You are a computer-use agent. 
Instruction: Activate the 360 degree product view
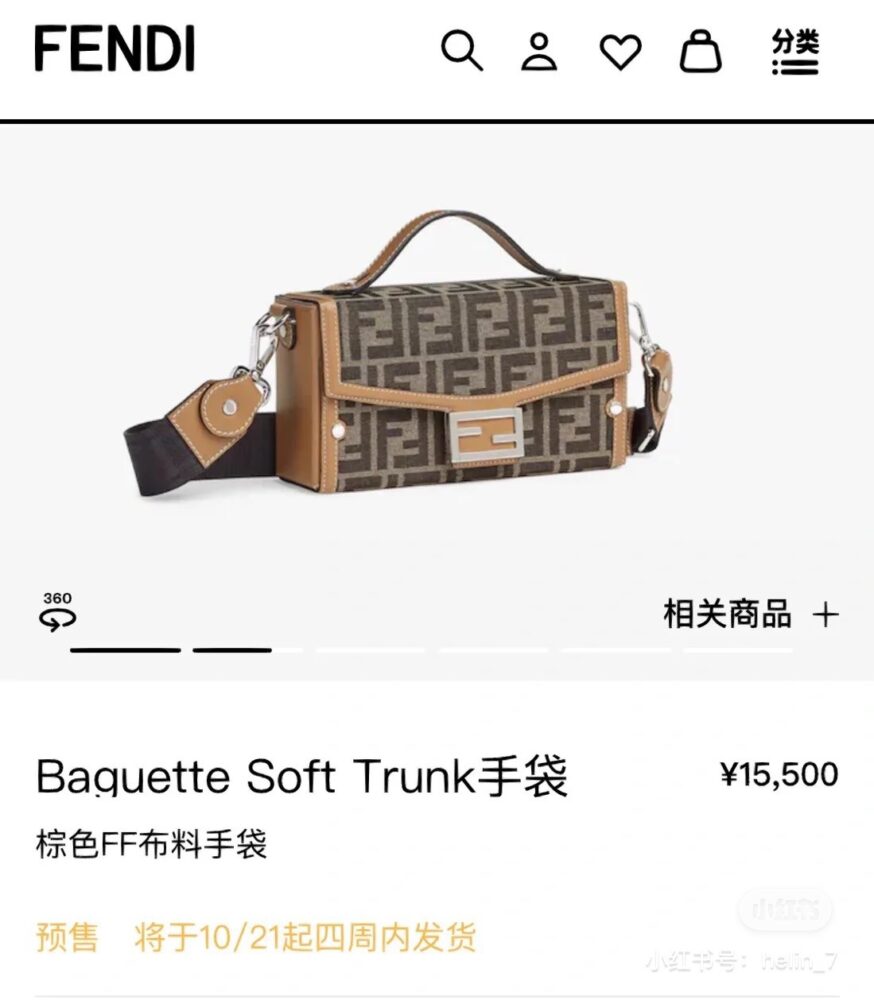(57, 611)
